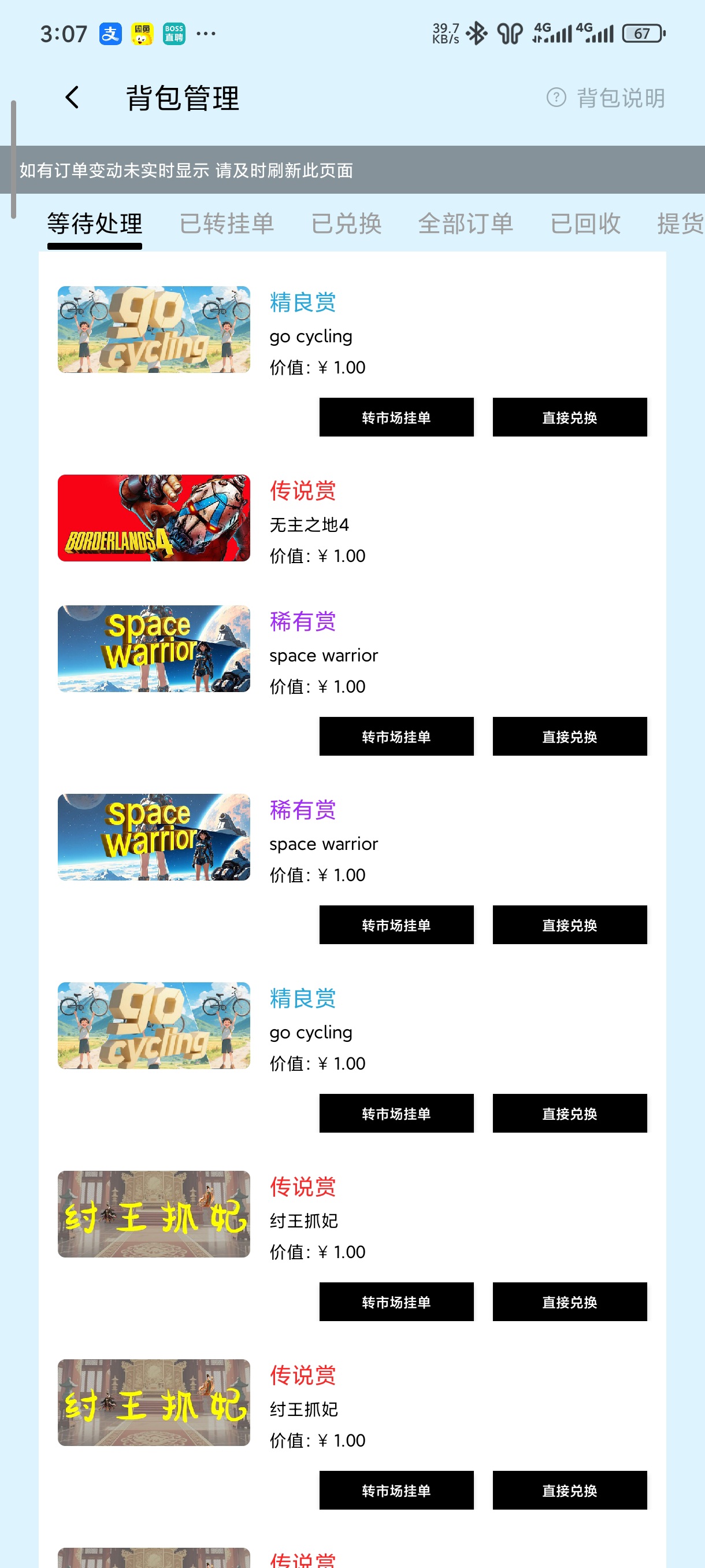This screenshot has height=1568, width=705.
Task: Switch to 已兑换 tab
Action: [x=346, y=224]
